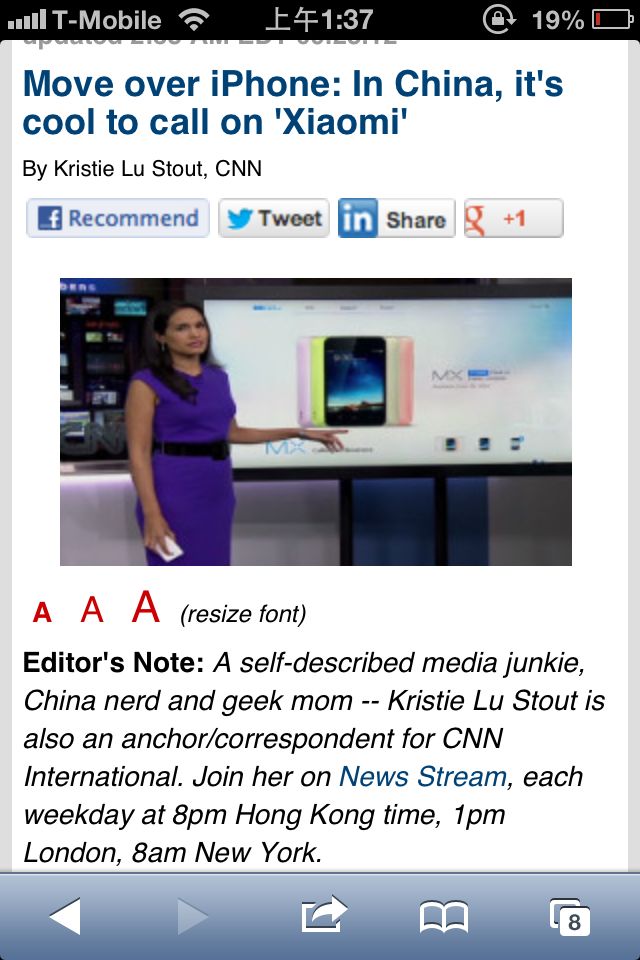Open the bookmarks book icon

(443, 917)
